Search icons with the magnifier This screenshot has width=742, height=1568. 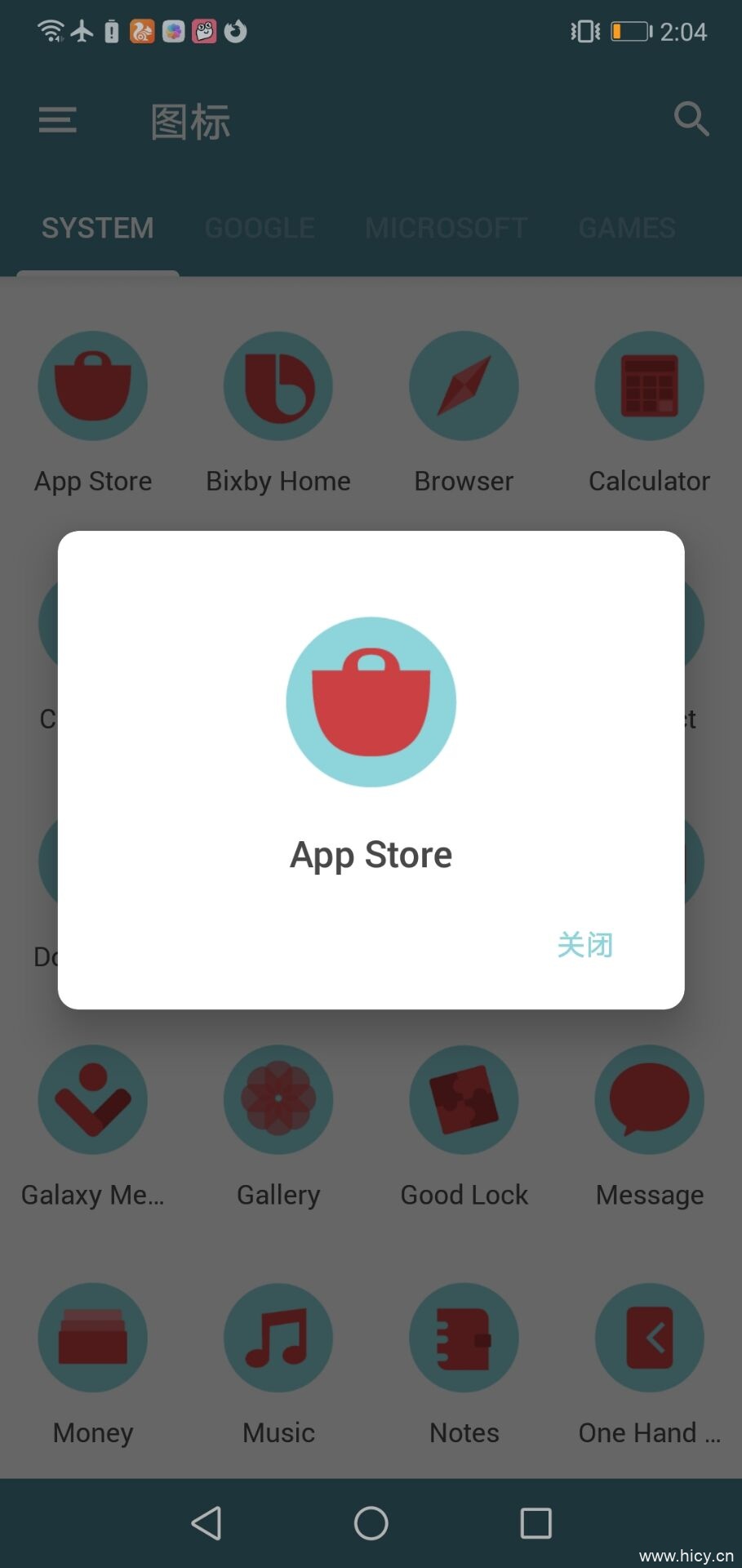click(691, 119)
